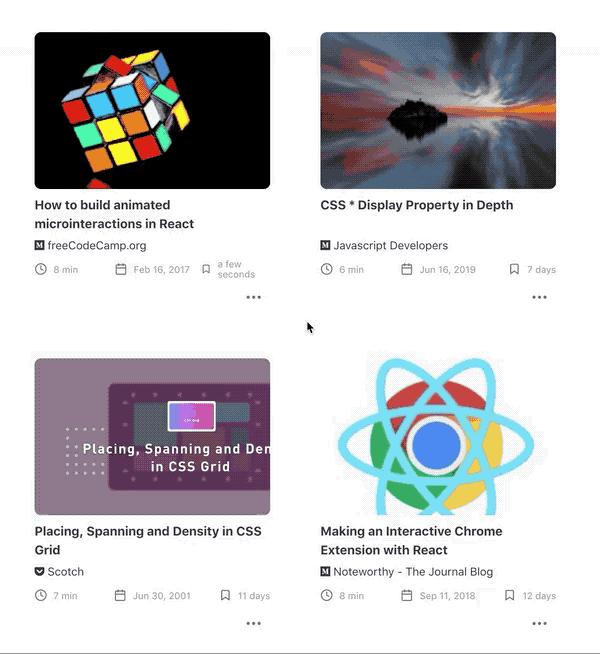Screen dimensions: 600x654
Task: Visit Scotch publication
Action: pyautogui.click(x=65, y=572)
